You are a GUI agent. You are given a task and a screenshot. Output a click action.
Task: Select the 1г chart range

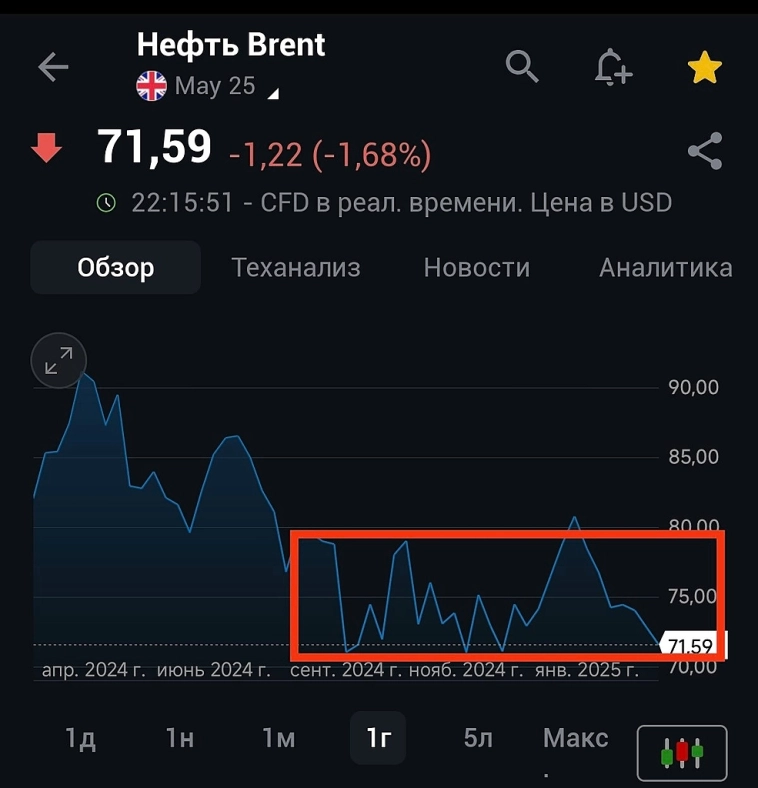(x=378, y=739)
